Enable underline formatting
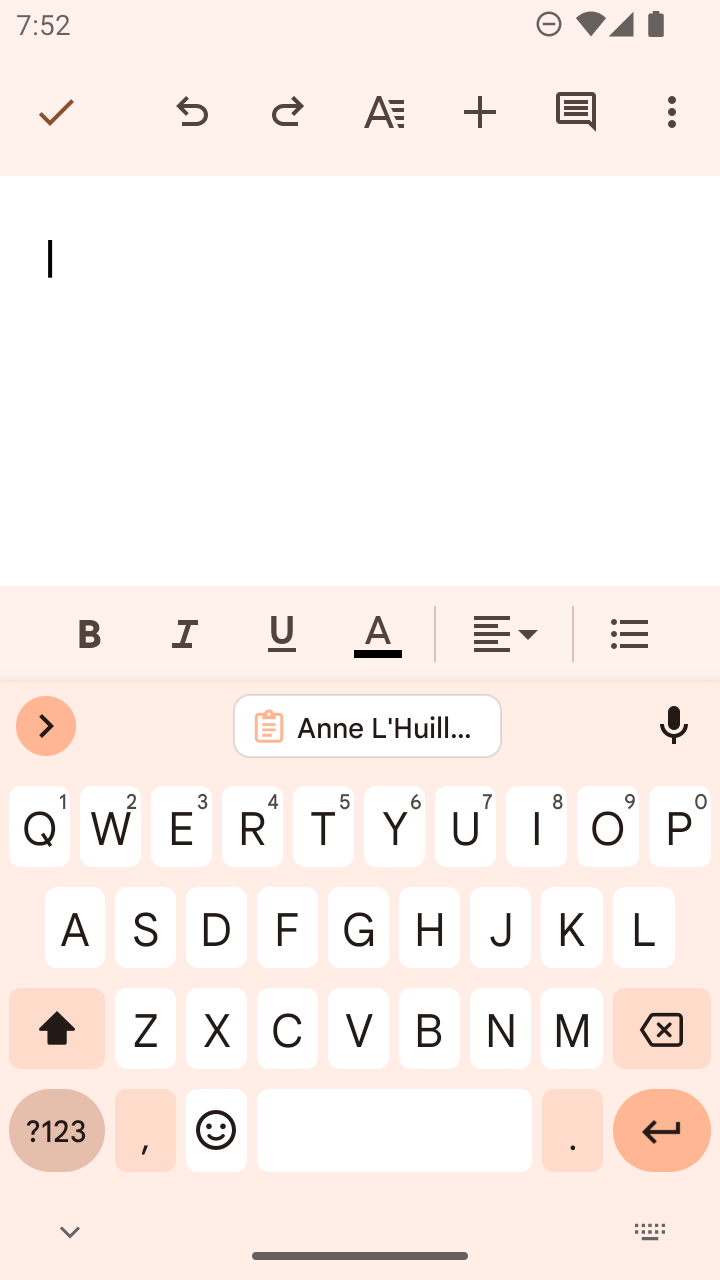Image resolution: width=720 pixels, height=1280 pixels. pos(282,634)
